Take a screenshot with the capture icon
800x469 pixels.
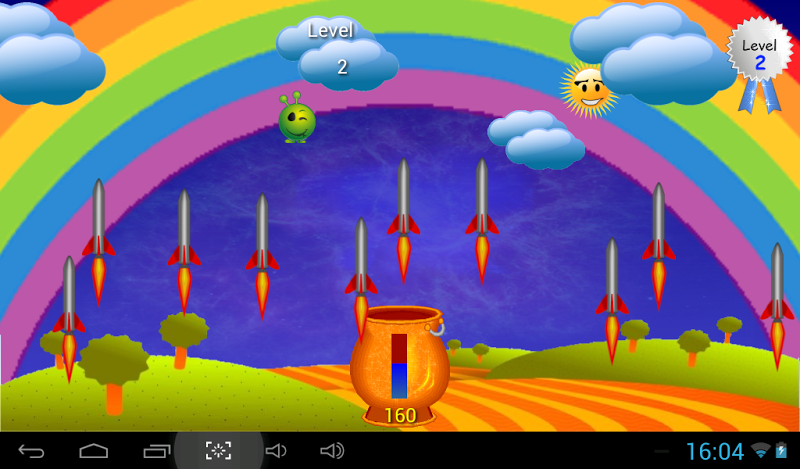tap(218, 451)
